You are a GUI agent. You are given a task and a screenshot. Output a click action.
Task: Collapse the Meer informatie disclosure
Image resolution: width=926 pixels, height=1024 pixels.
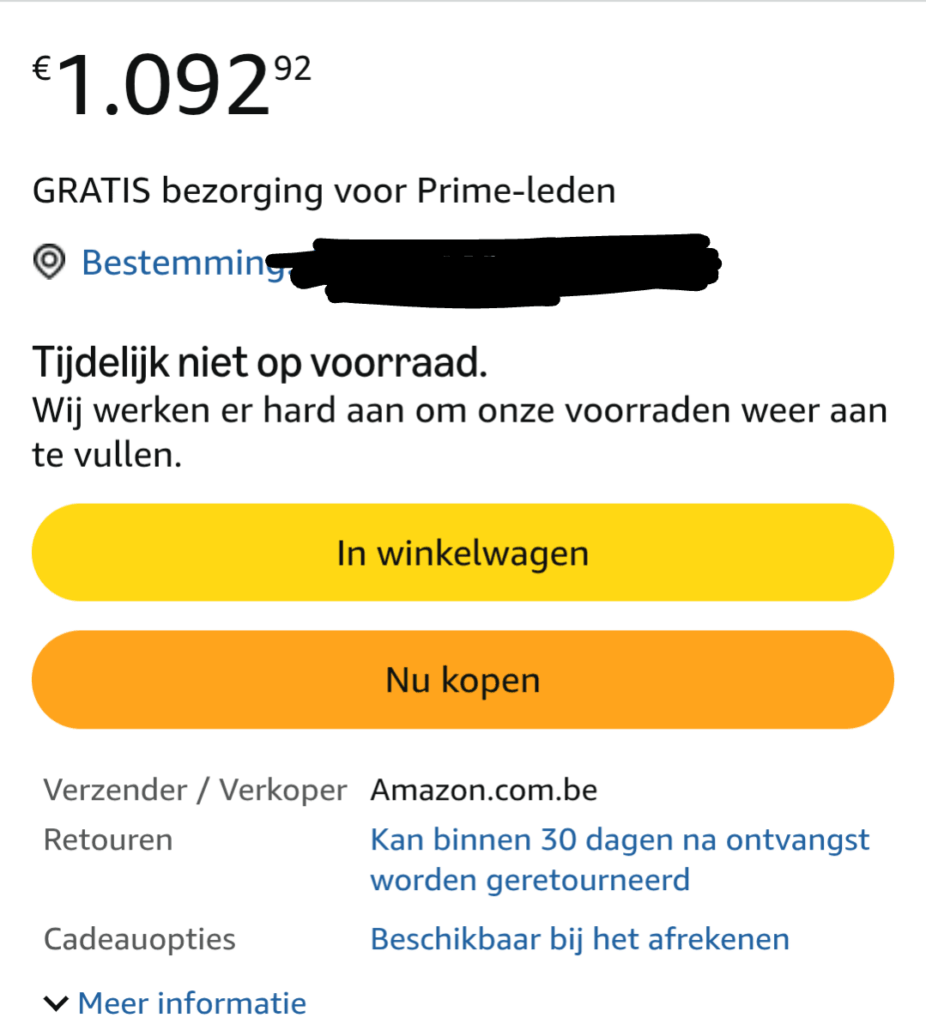click(192, 1003)
